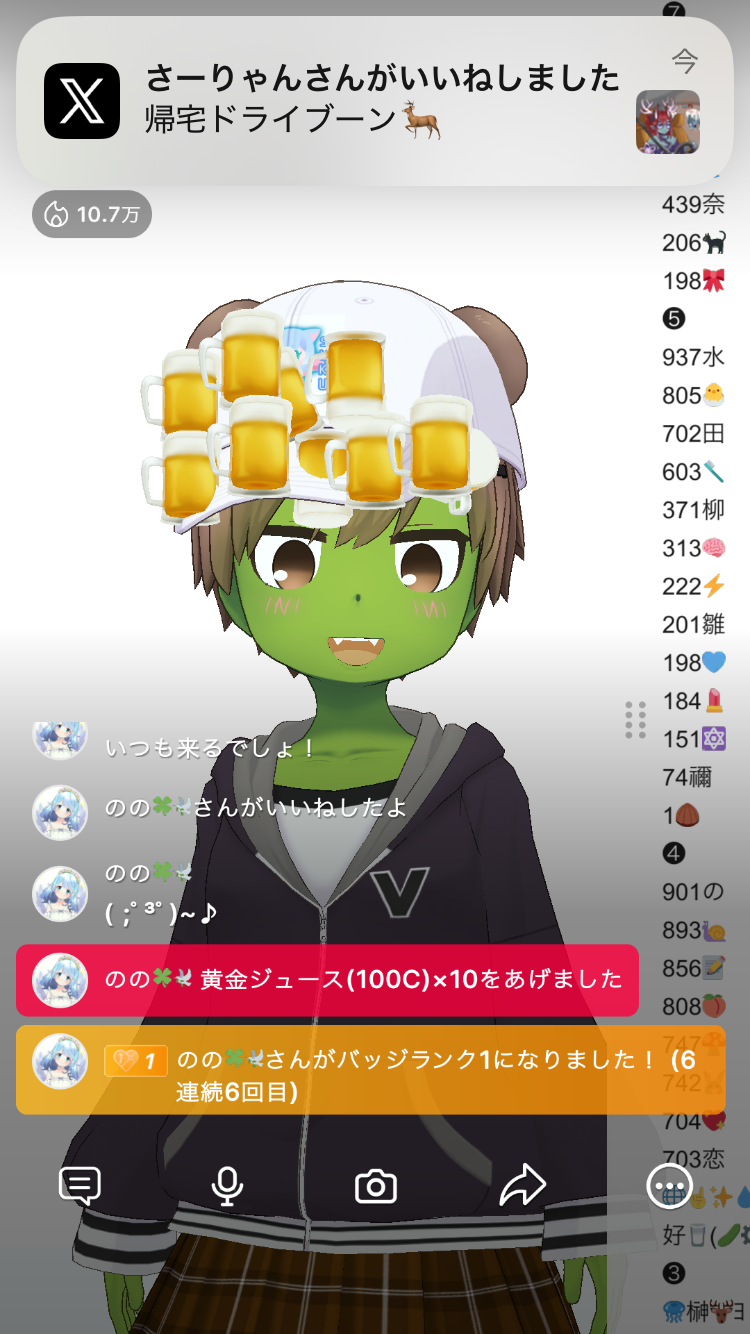The height and width of the screenshot is (1334, 750).
Task: Open のの's avatar on the kaomoji comment
Action: (60, 893)
